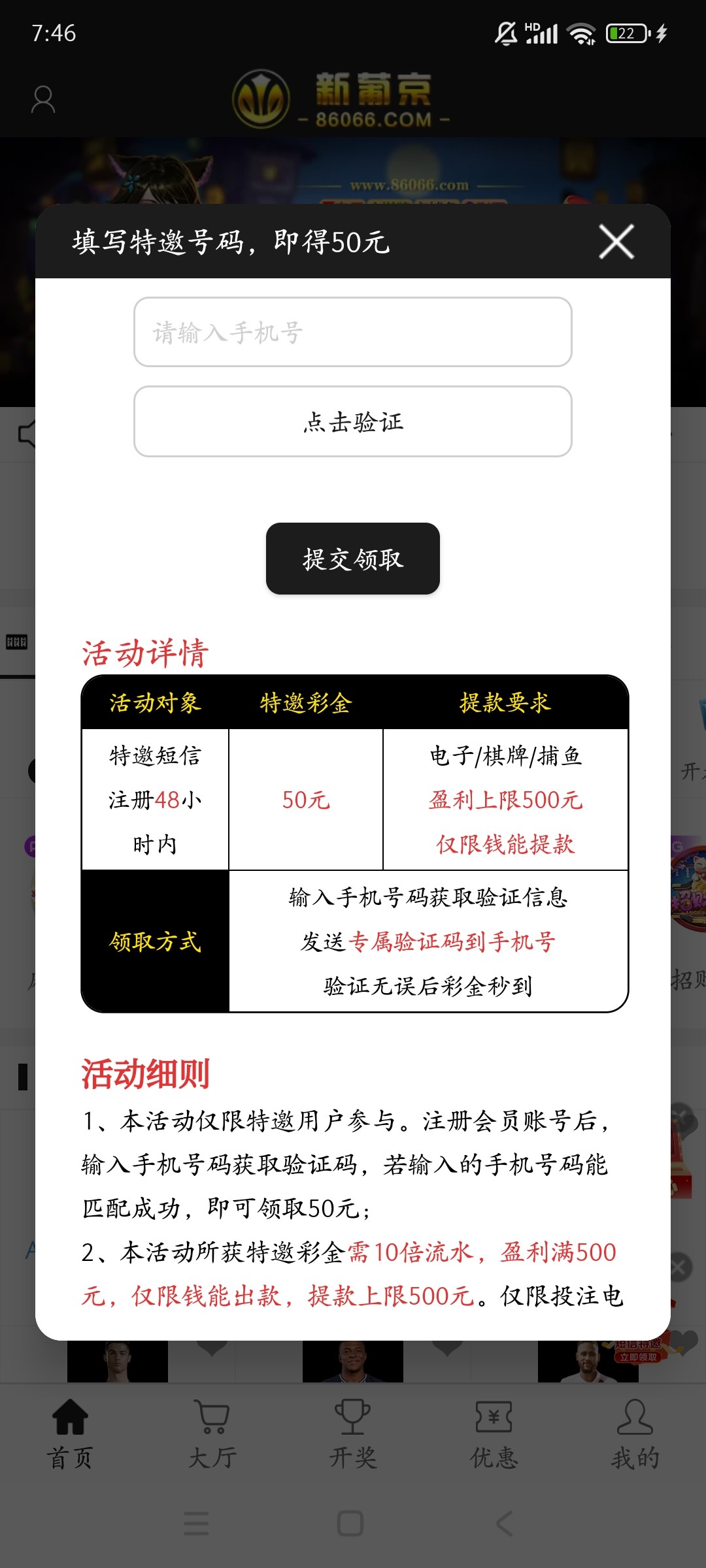Screen dimensions: 706x1568
Task: Click the 请输入手机号 phone input field
Action: (352, 333)
